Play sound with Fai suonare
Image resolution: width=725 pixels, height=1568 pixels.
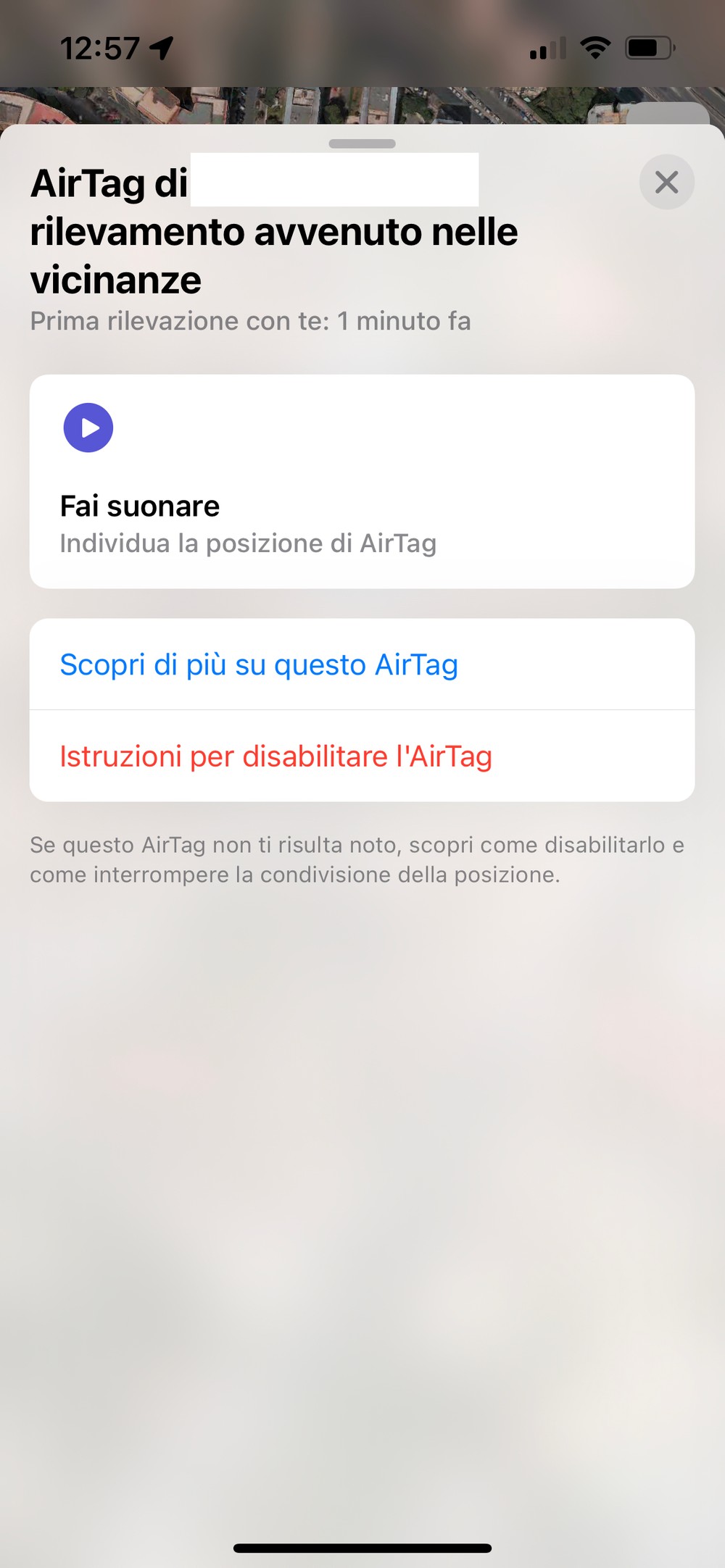coord(362,481)
